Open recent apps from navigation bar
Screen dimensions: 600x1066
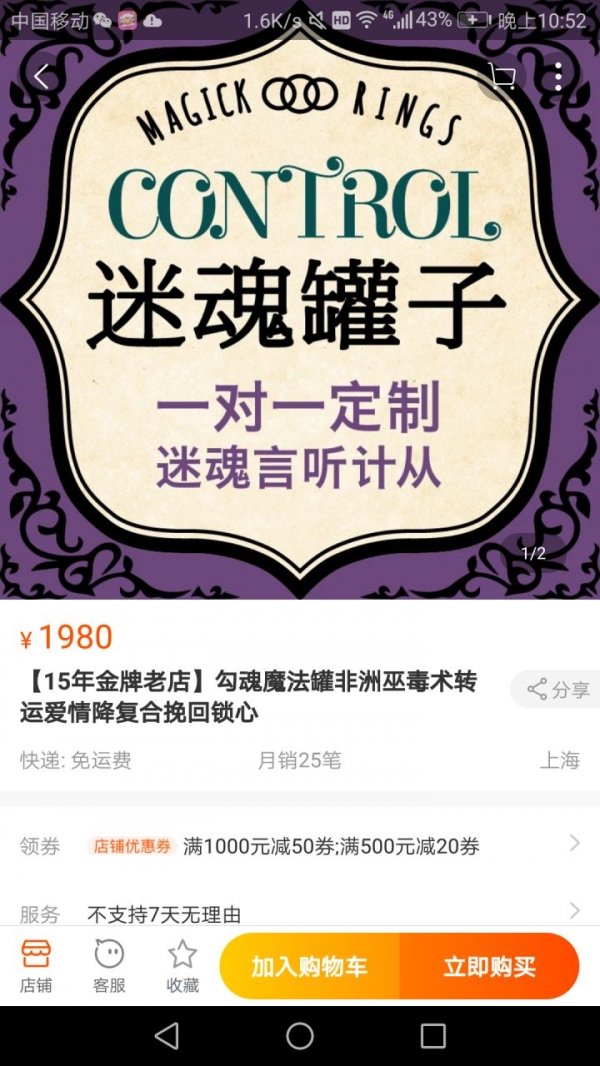pos(432,1035)
